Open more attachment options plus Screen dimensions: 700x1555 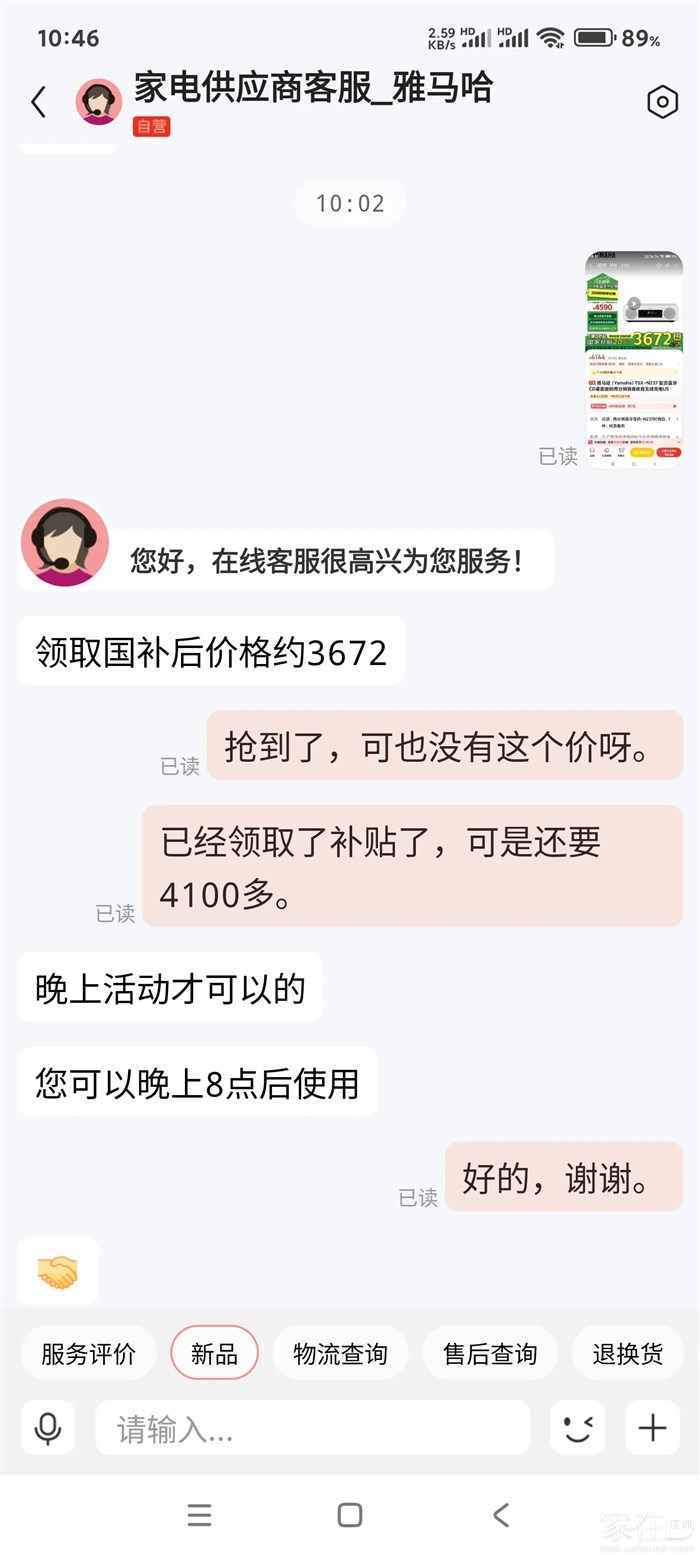(652, 1428)
